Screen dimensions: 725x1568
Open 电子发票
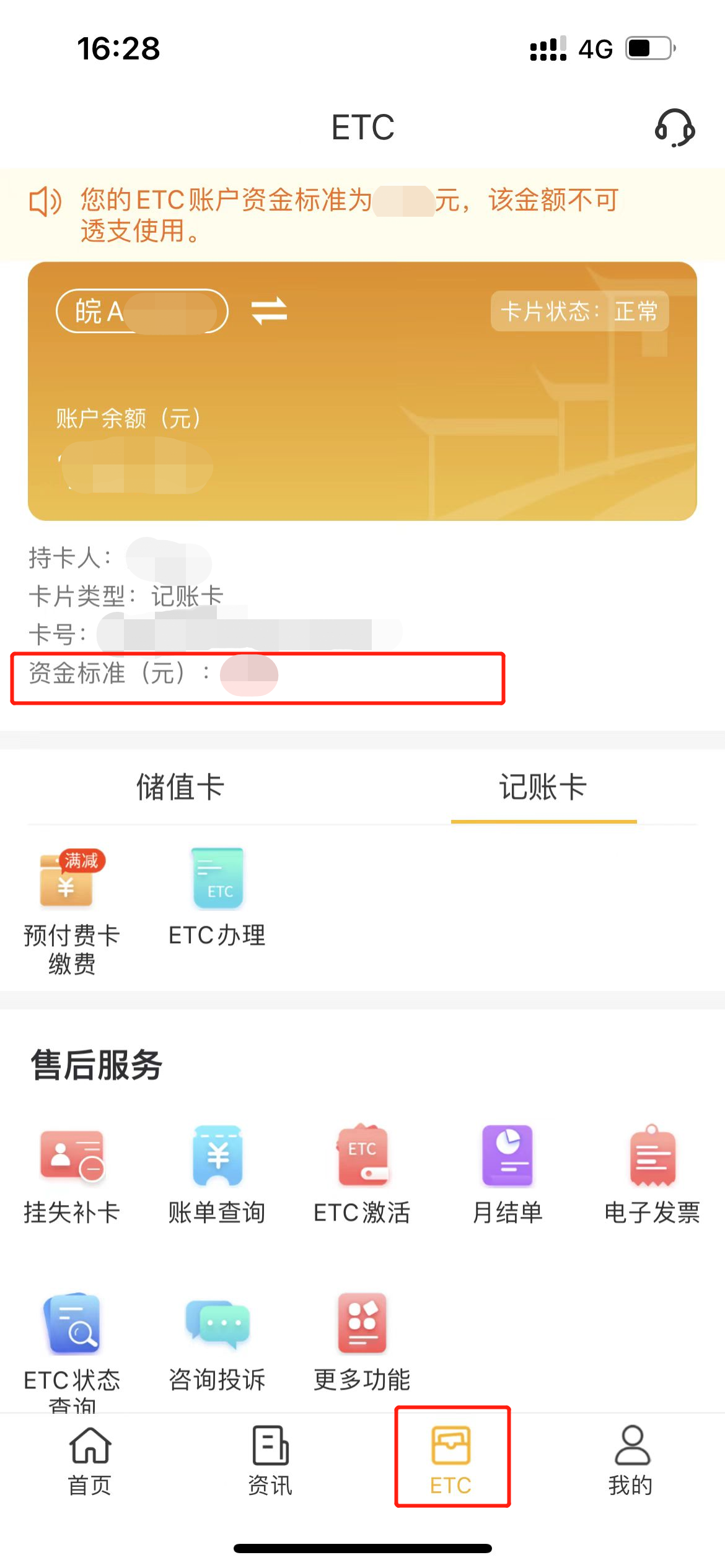click(652, 1174)
